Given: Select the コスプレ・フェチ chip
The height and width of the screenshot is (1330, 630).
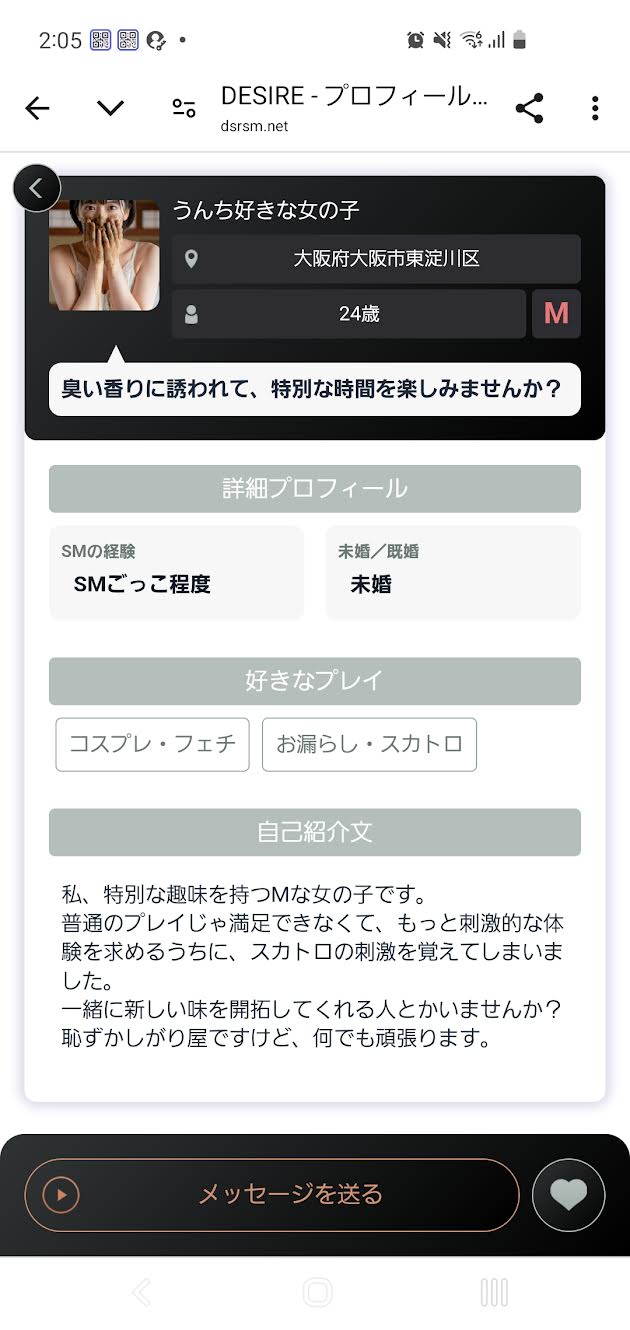Looking at the screenshot, I should pyautogui.click(x=152, y=744).
